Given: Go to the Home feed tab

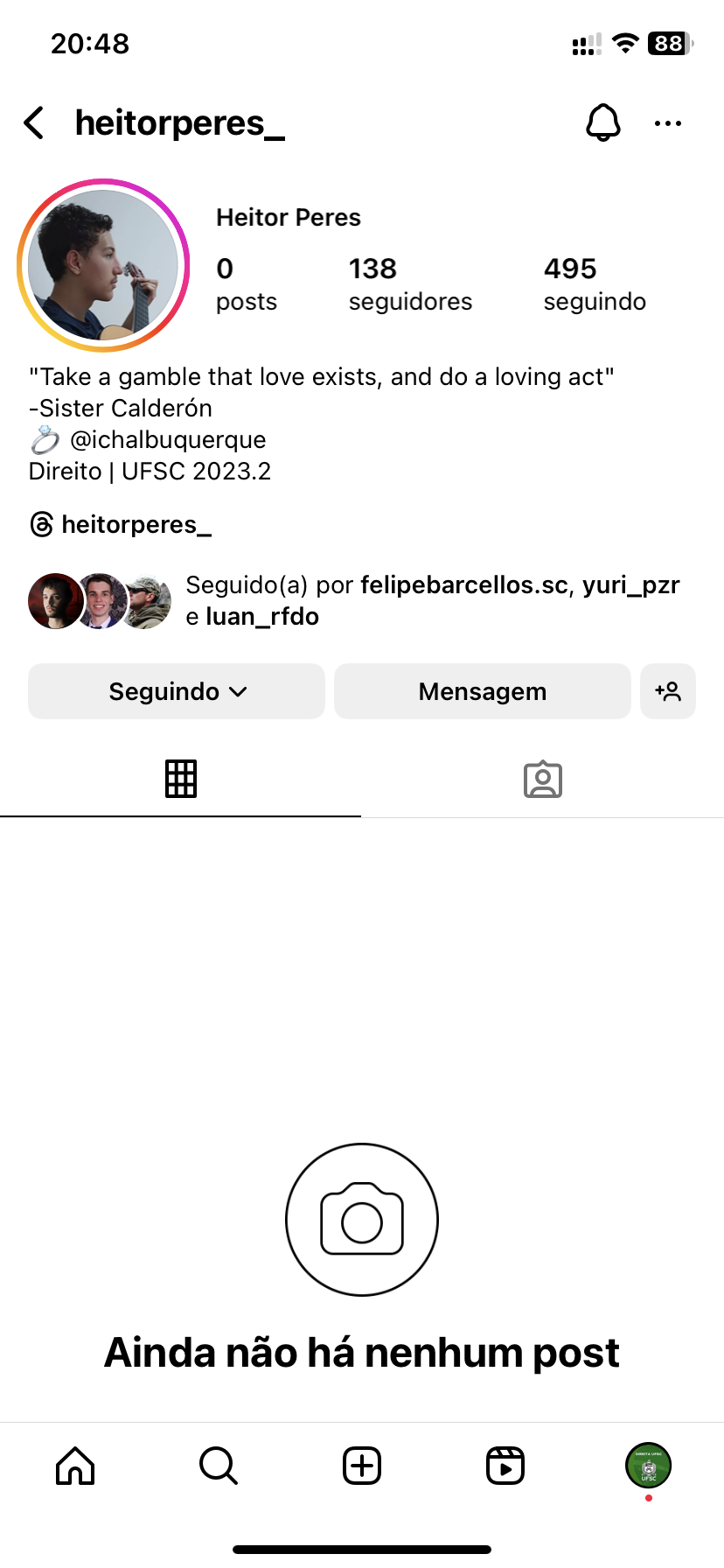Looking at the screenshot, I should click(x=75, y=1466).
